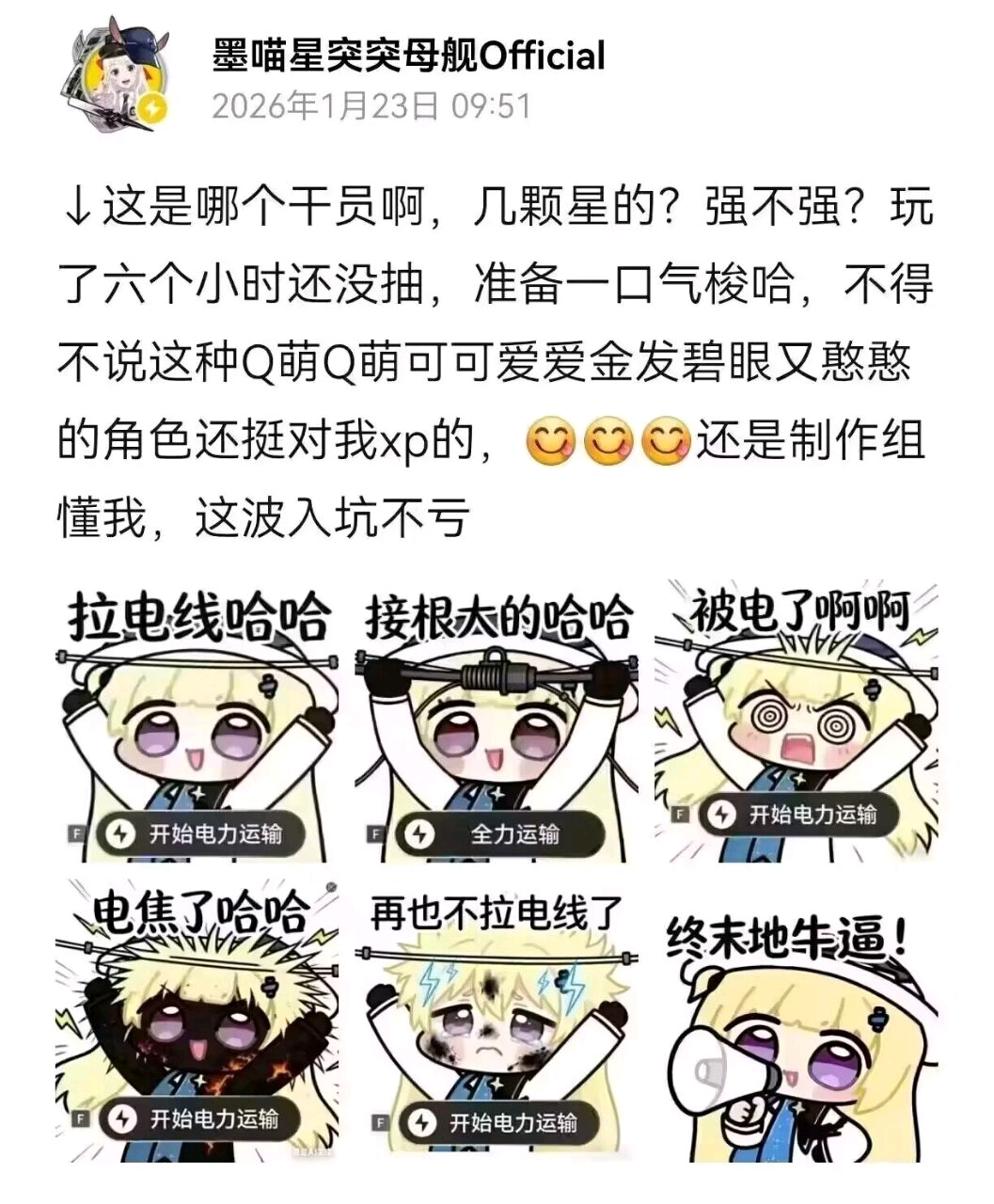Open the 再也不拉电线了 image
The height and width of the screenshot is (1204, 994).
(497, 1022)
